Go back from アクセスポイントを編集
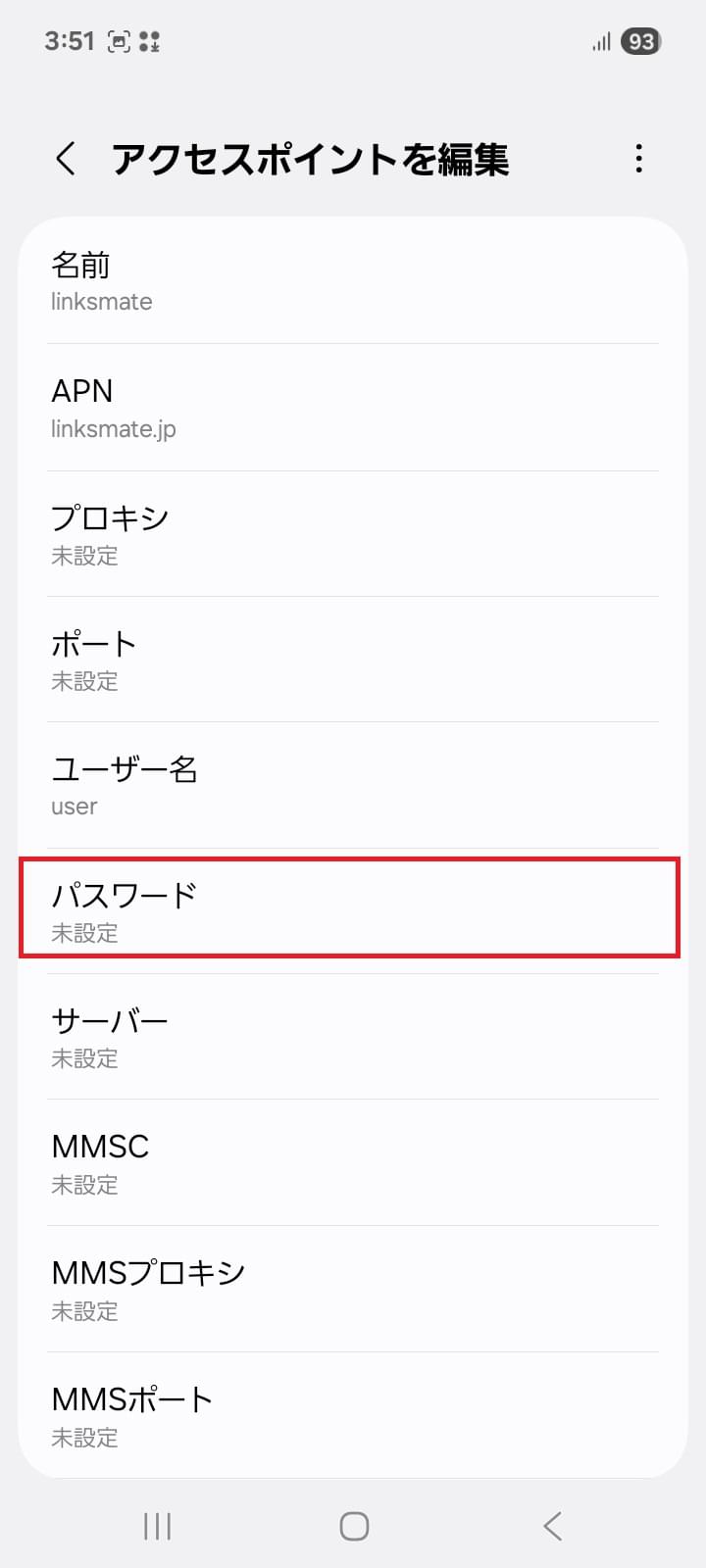Image resolution: width=706 pixels, height=1568 pixels. pyautogui.click(x=66, y=159)
